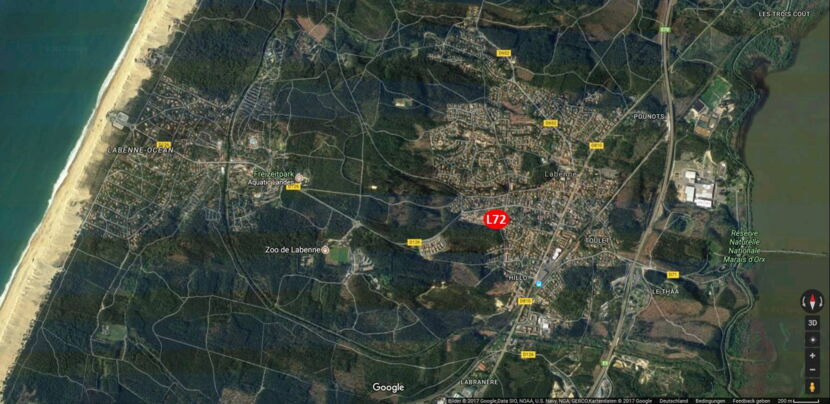Open the Zoo de Labenne place marker
Viewport: 830px width, 404px height.
[326, 249]
